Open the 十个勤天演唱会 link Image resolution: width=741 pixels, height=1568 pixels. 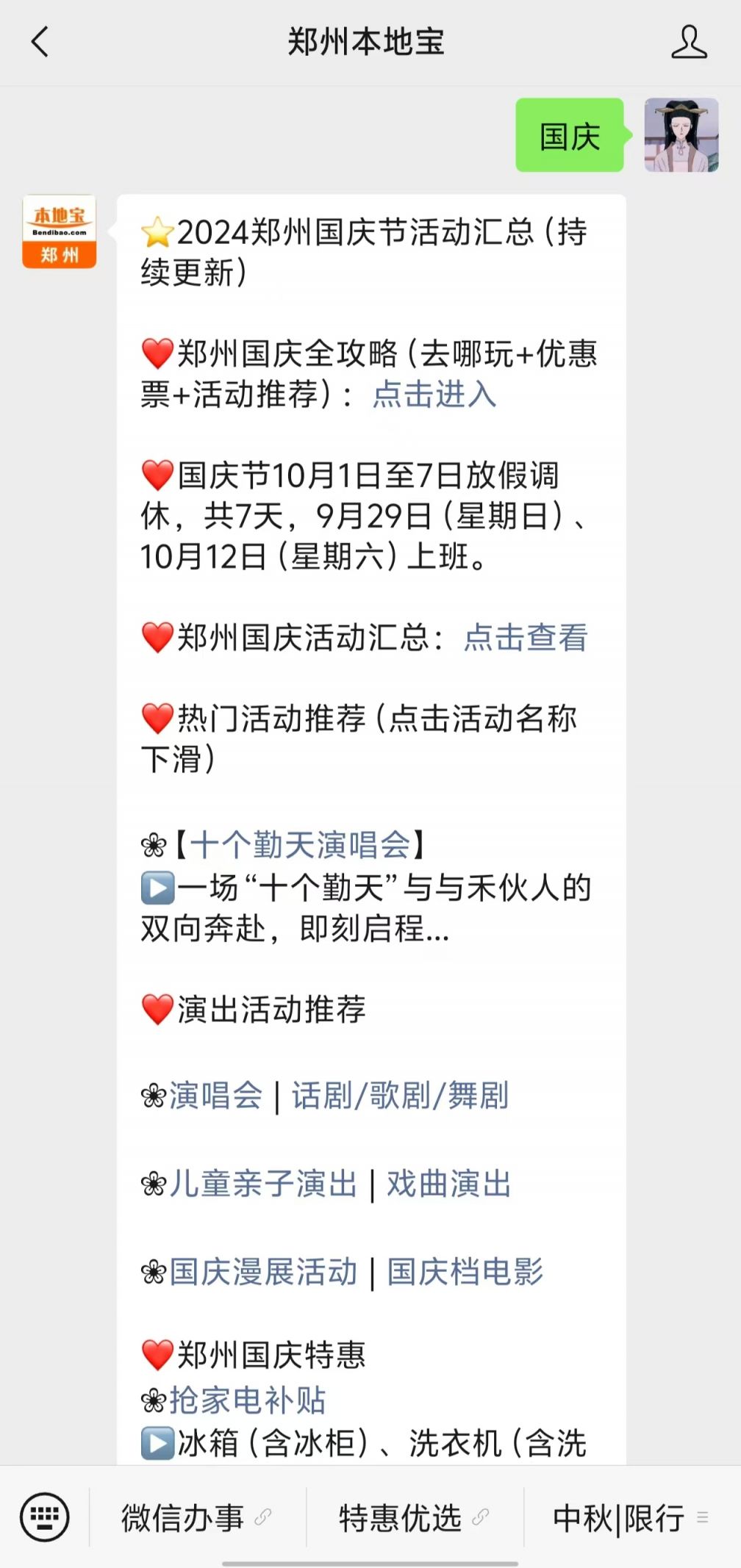pos(300,845)
